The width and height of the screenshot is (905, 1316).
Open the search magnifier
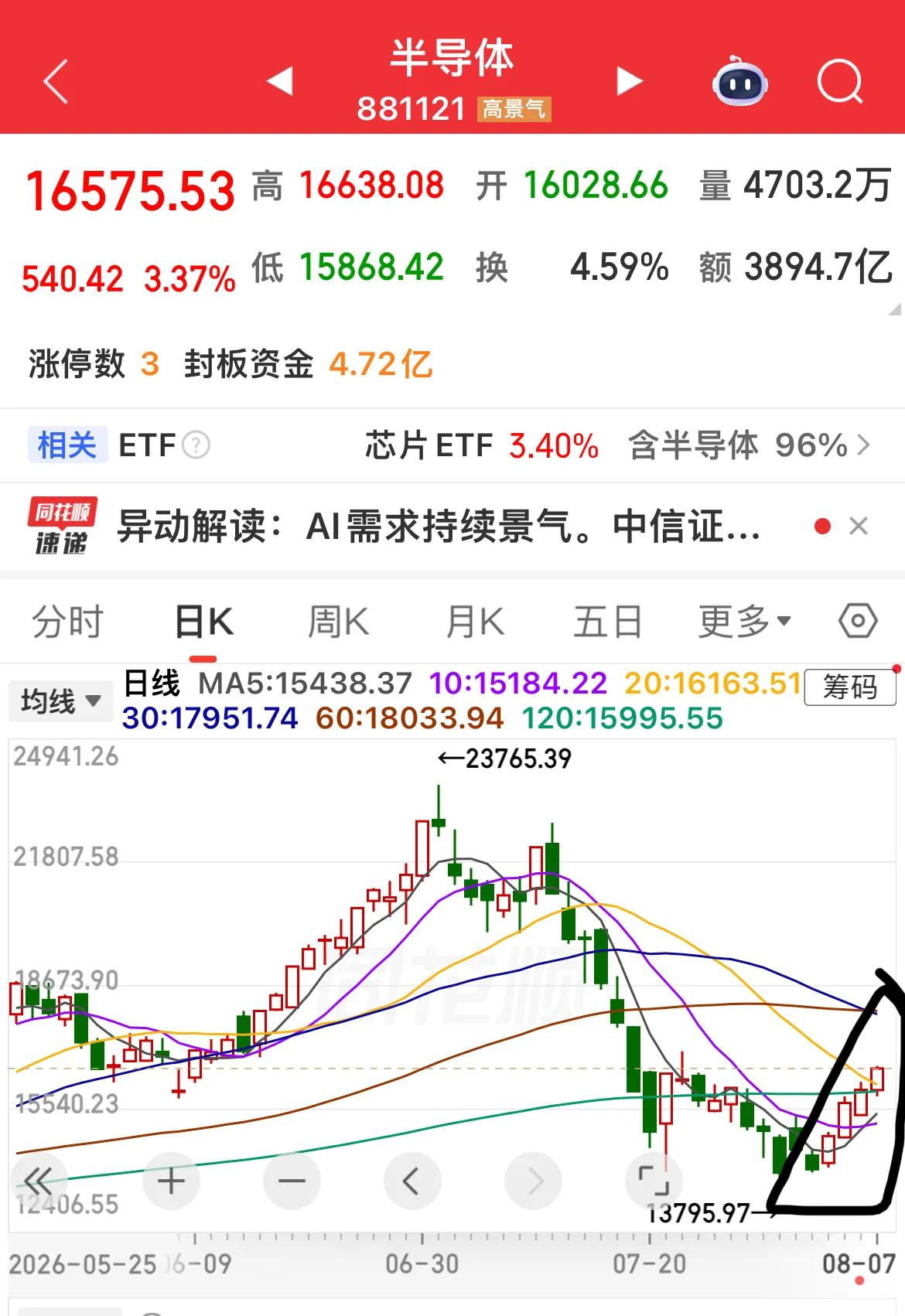point(840,81)
